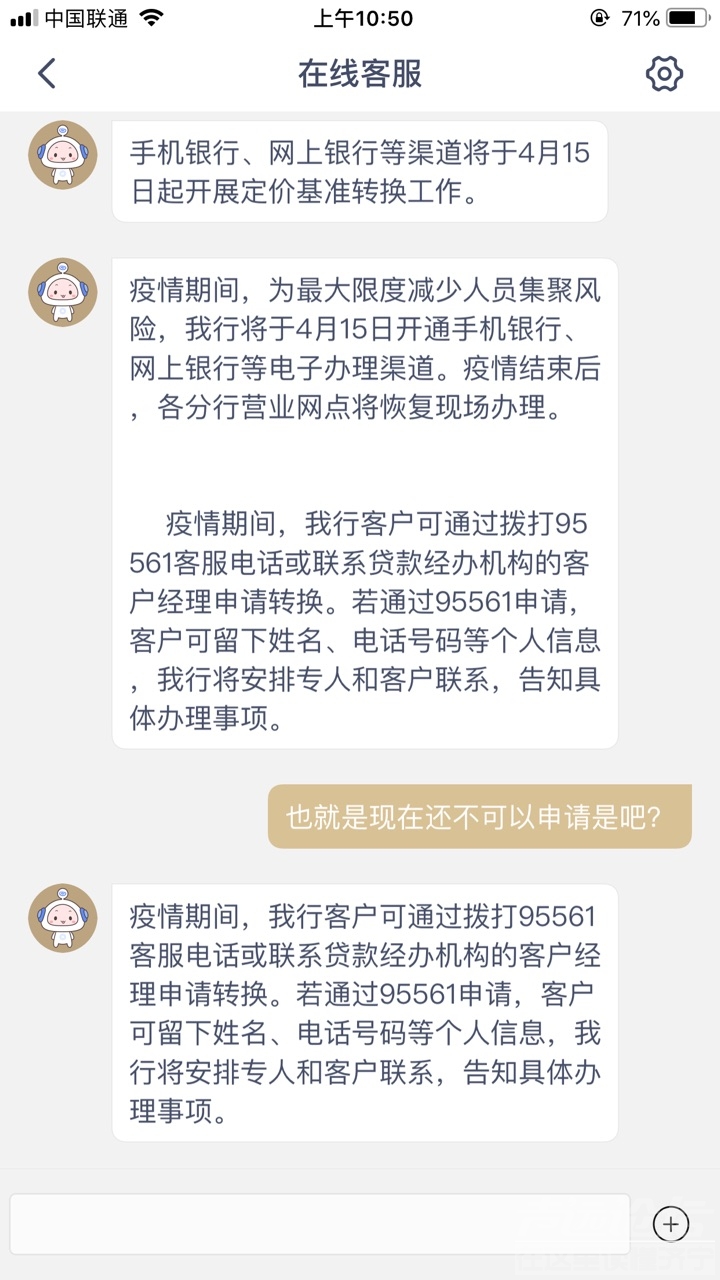Open attachment options with the circular plus
Screen dimensions: 720x1280
pos(671,1223)
